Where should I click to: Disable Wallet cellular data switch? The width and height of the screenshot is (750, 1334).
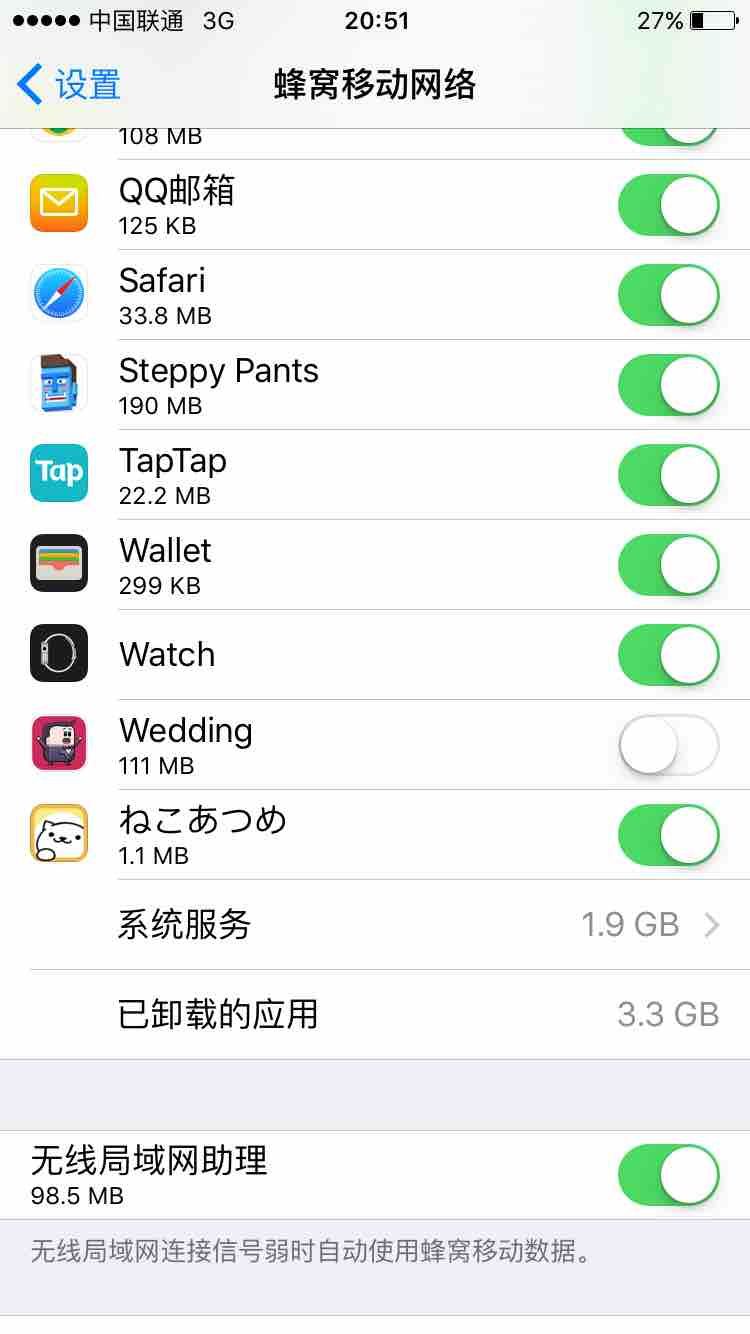(668, 565)
